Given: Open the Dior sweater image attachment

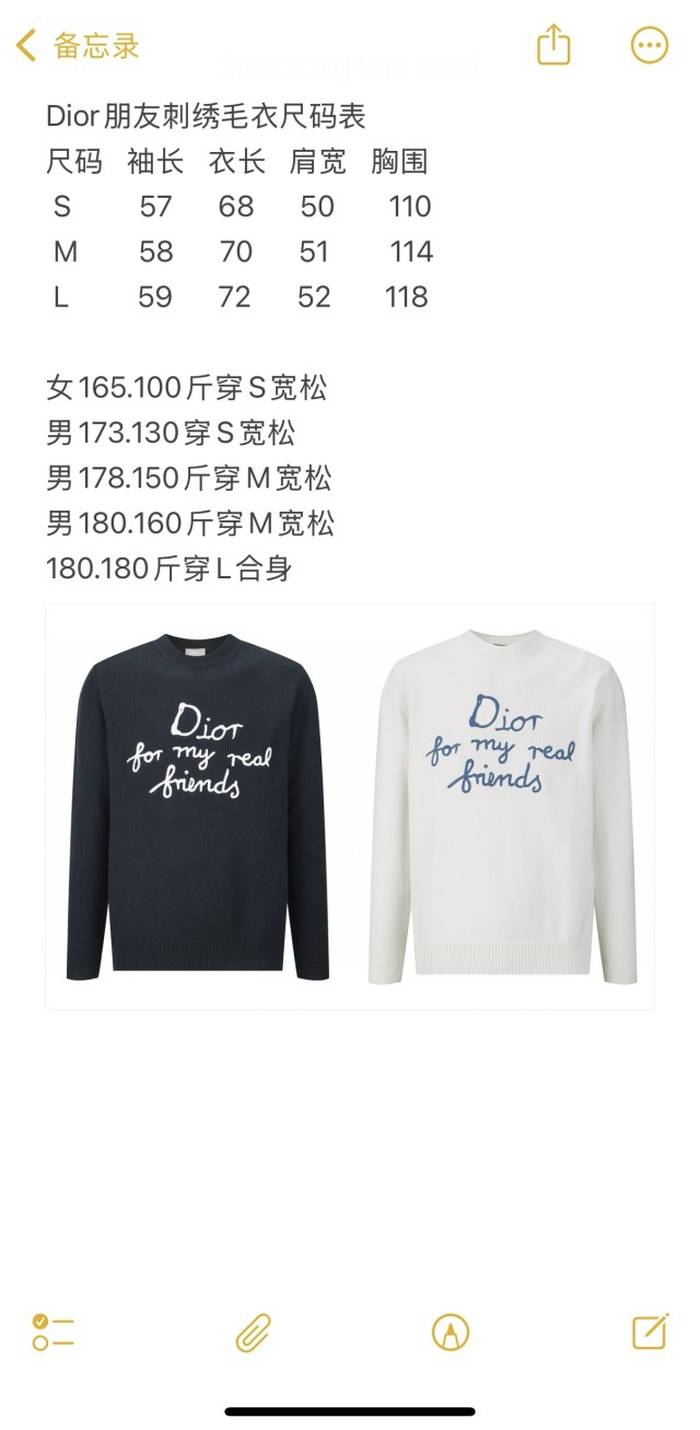Looking at the screenshot, I should [x=350, y=806].
